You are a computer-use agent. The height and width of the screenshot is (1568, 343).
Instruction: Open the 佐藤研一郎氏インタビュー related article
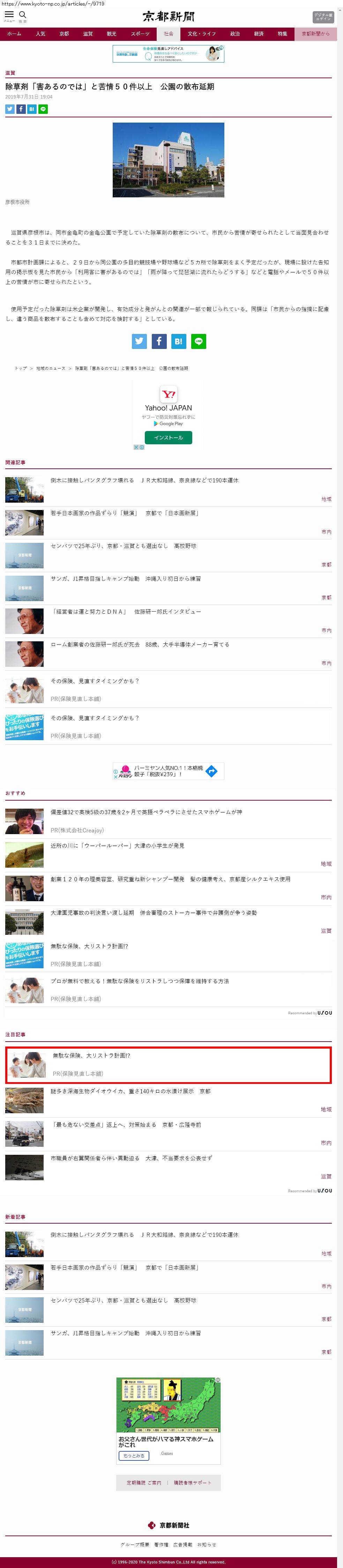click(125, 612)
